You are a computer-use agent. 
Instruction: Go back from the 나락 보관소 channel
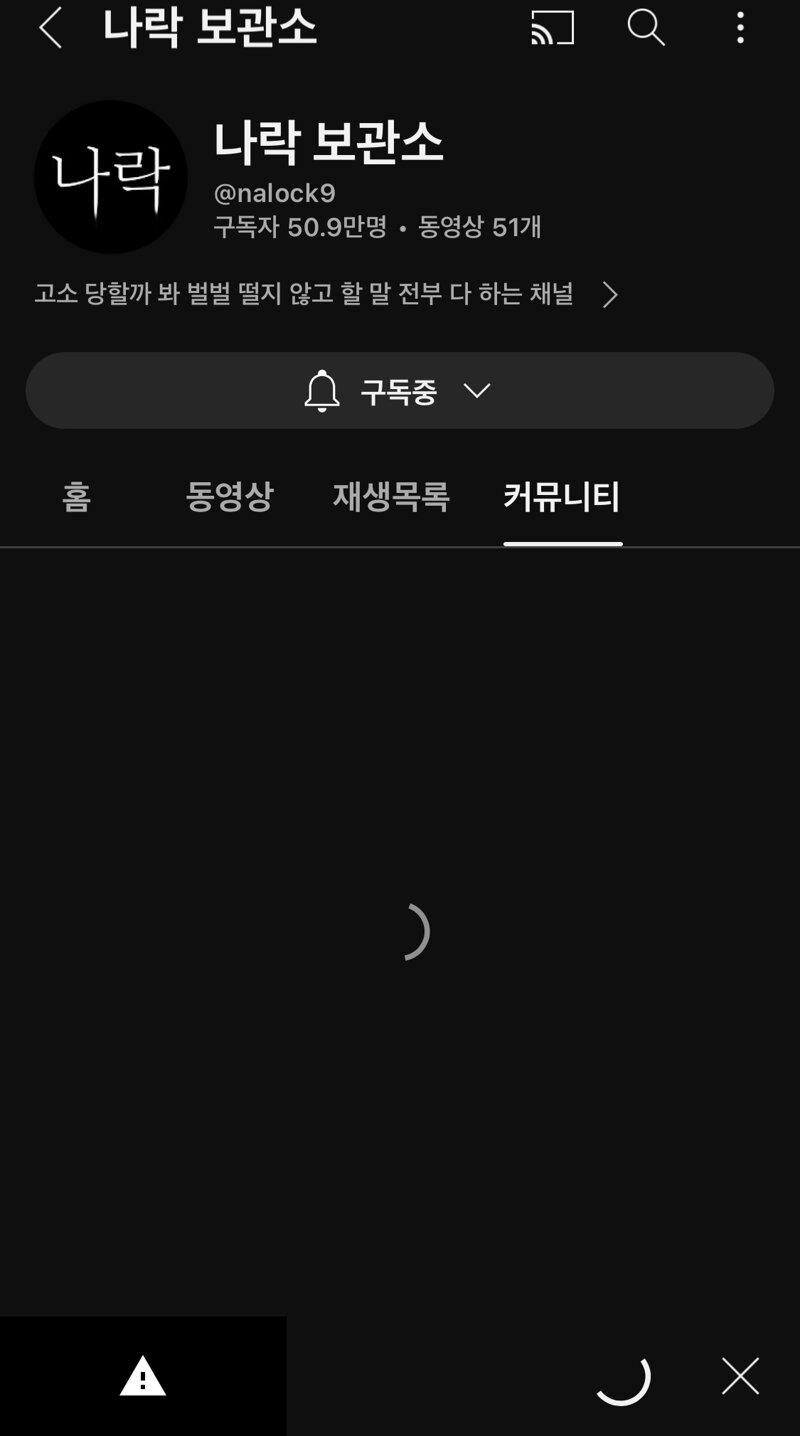click(x=50, y=28)
